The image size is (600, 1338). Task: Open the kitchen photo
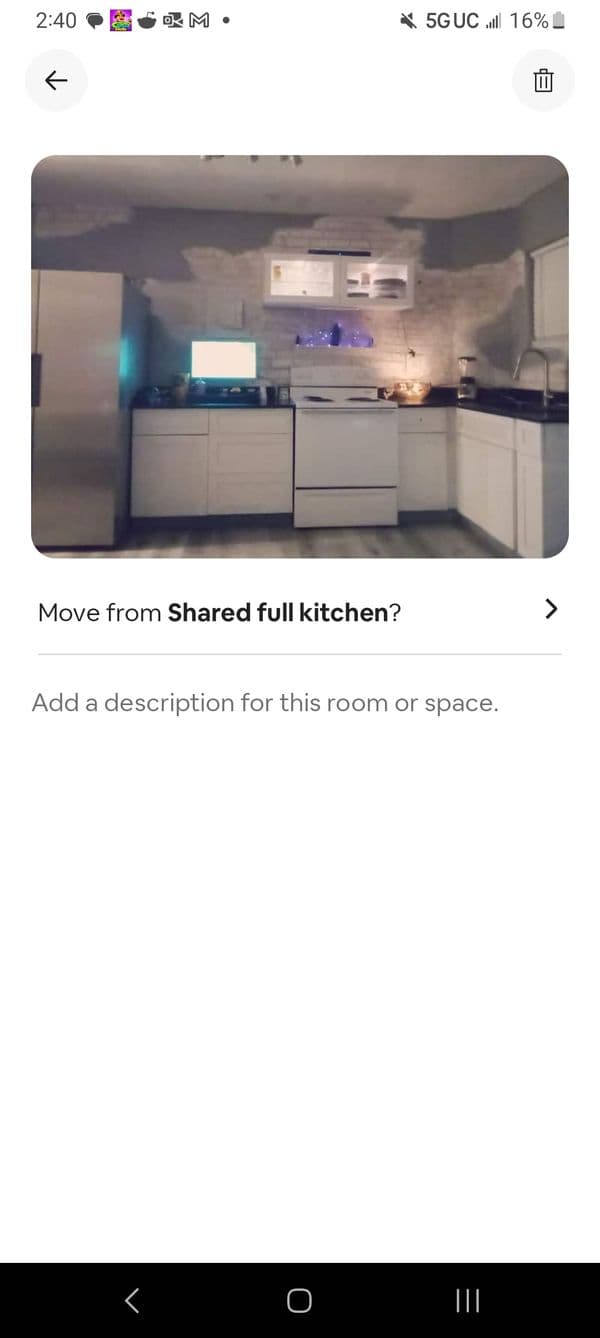(300, 356)
